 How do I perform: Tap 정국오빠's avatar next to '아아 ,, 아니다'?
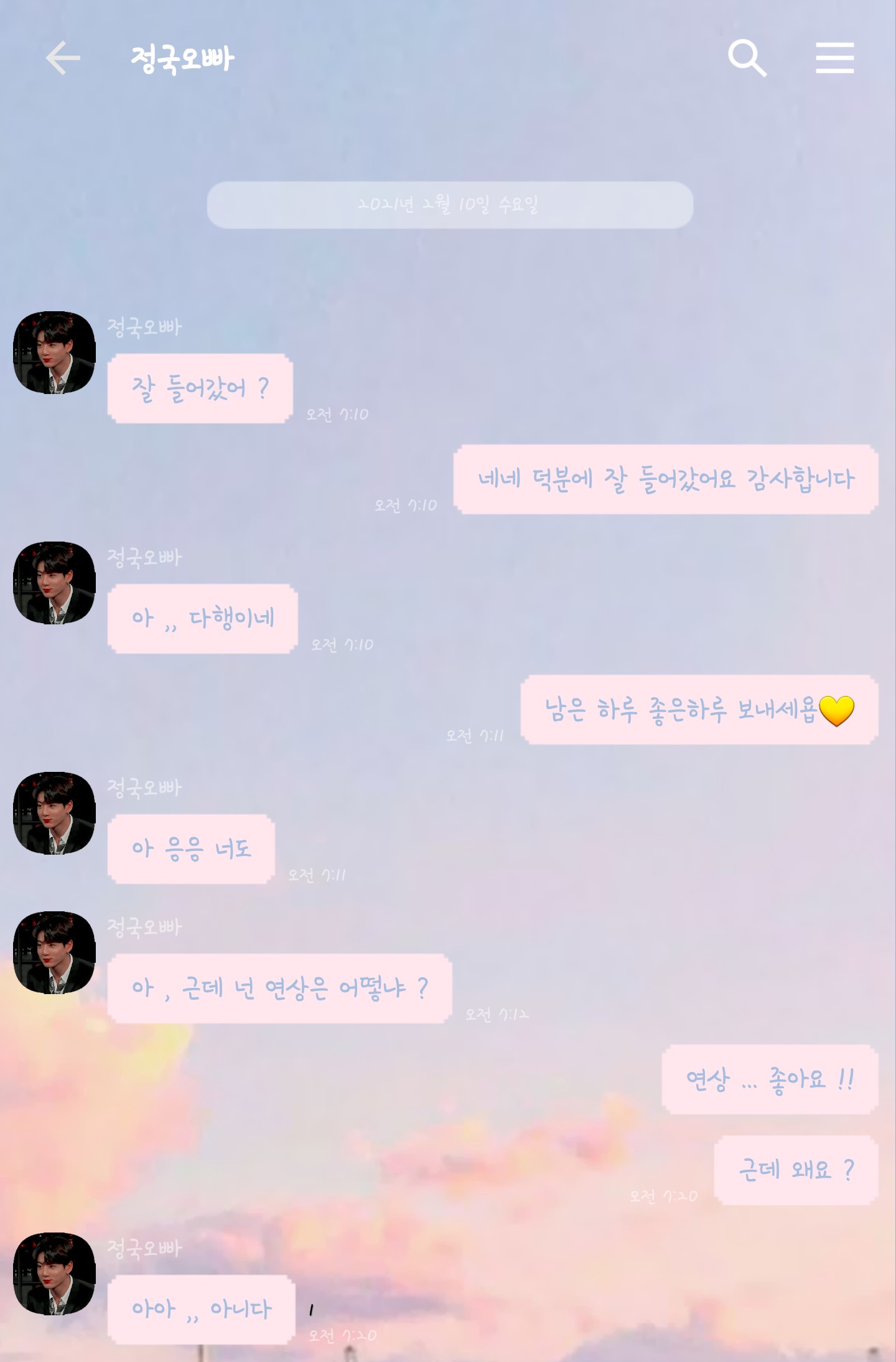[x=55, y=1274]
